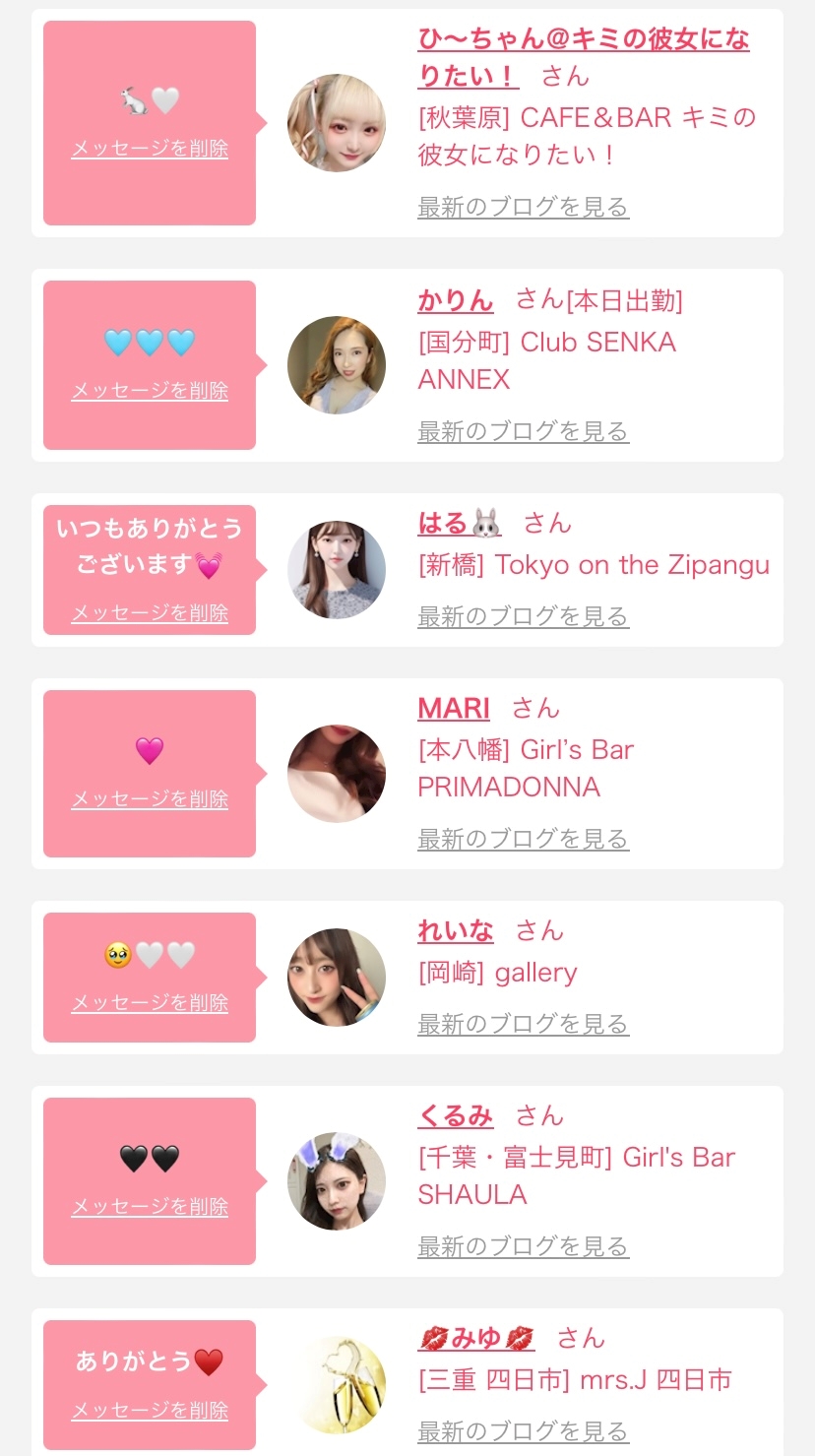Tap くるみ's profile photo

[x=337, y=1180]
